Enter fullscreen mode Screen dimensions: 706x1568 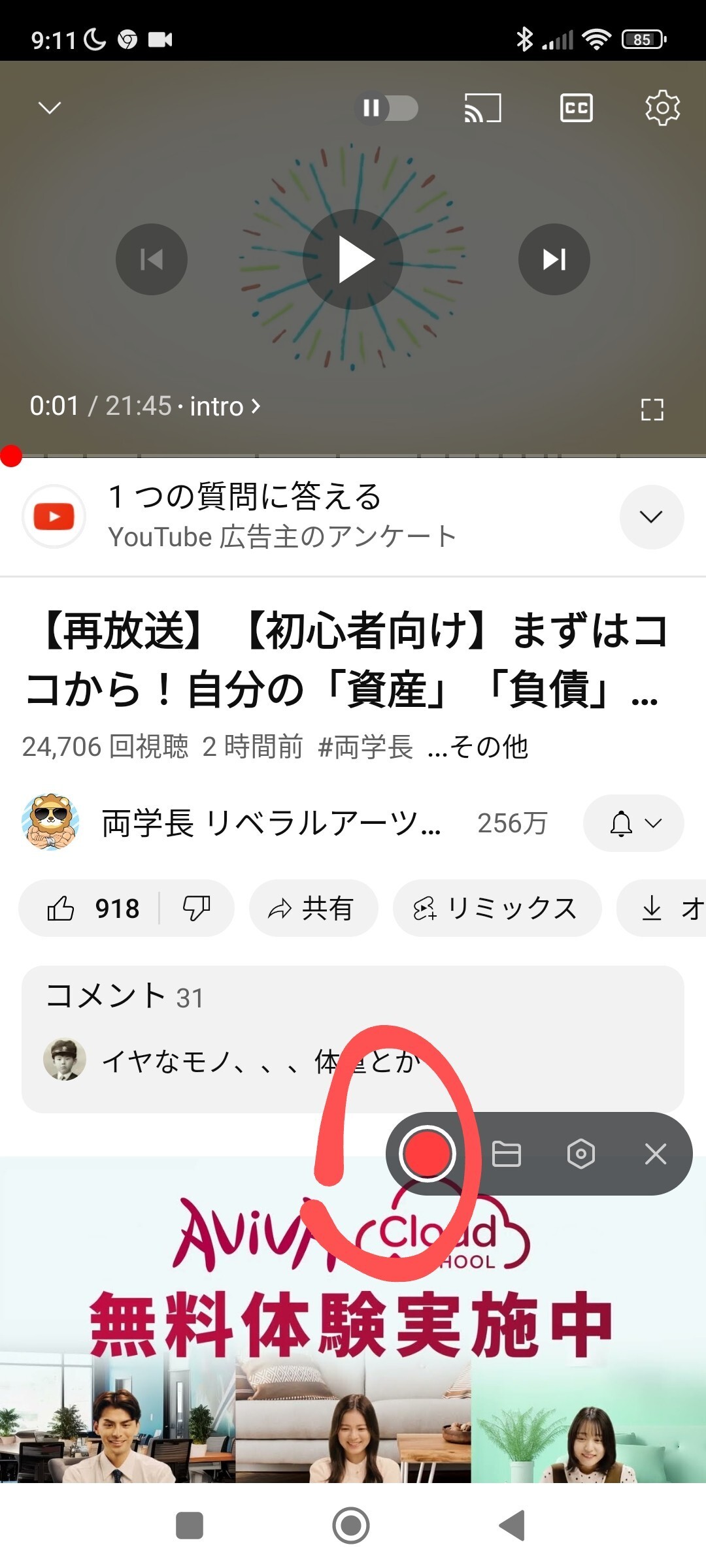pos(652,410)
